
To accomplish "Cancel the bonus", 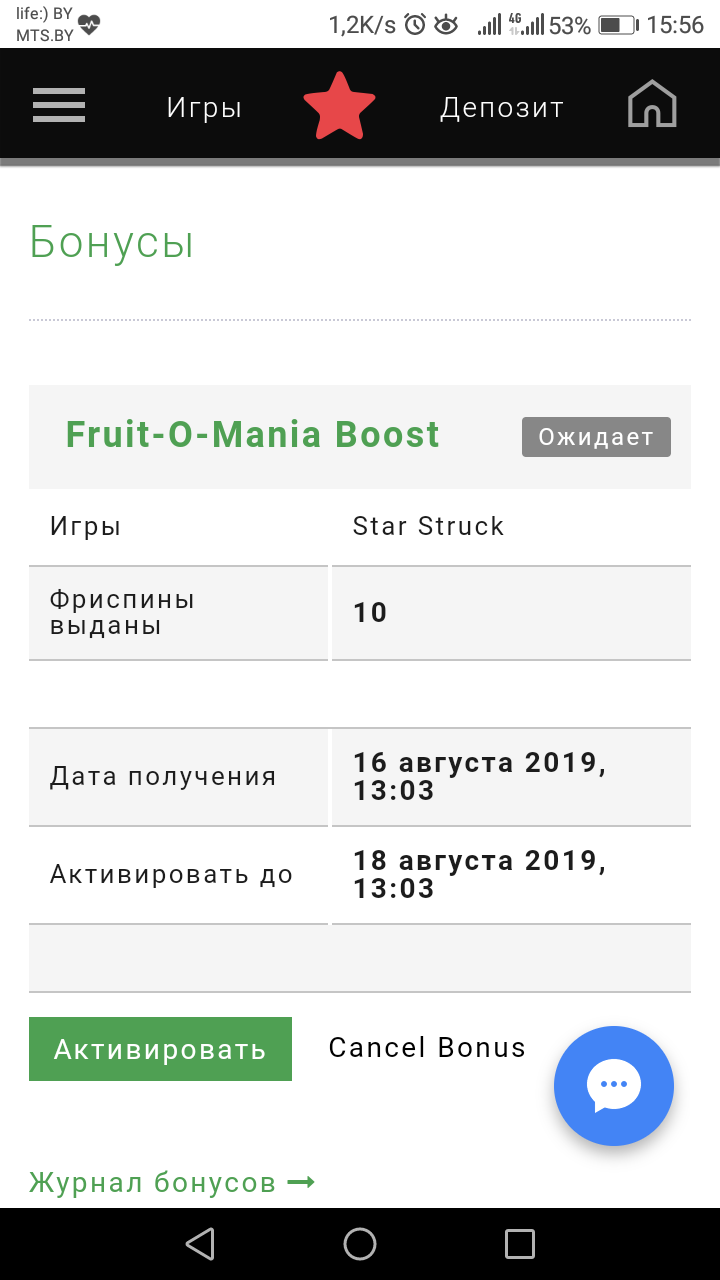I will tap(427, 1047).
